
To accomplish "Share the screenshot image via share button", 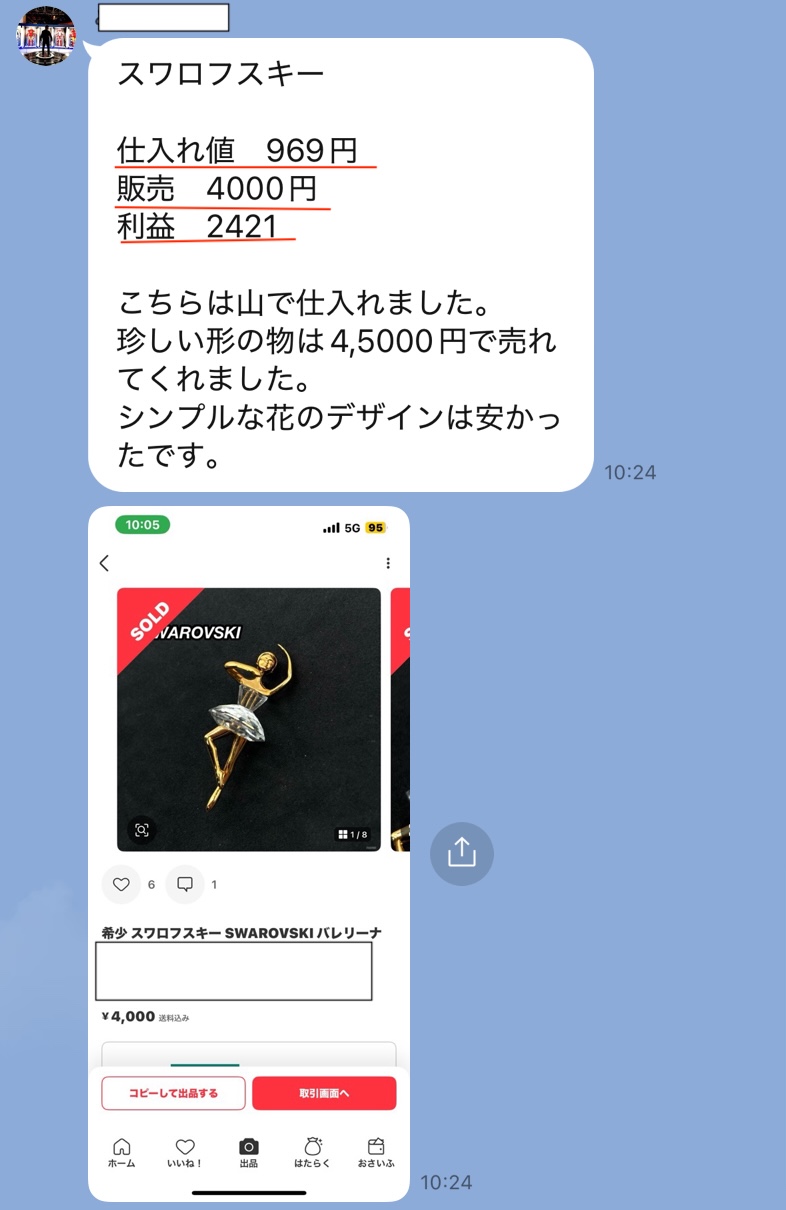I will pos(461,853).
